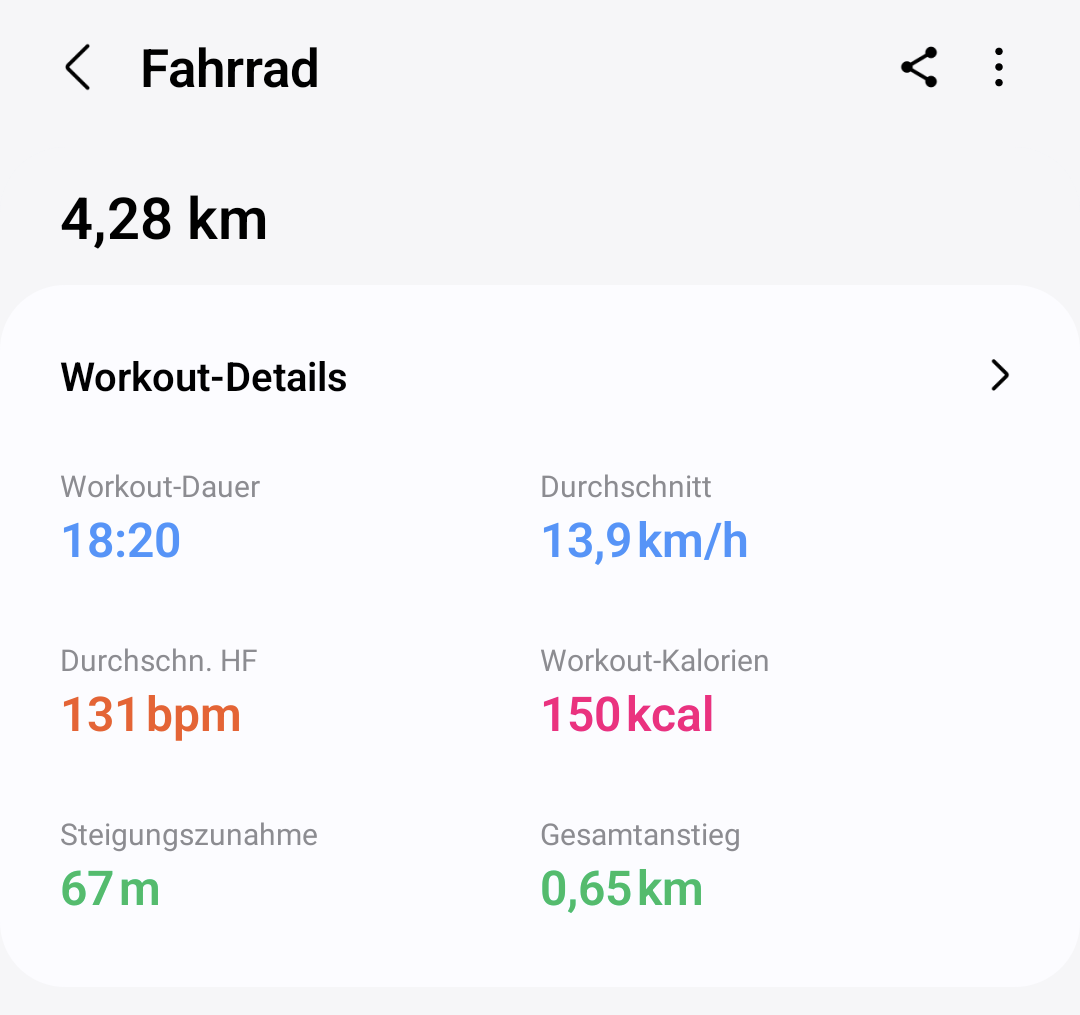Expand Workout-Details with the chevron
This screenshot has width=1080, height=1015.
coord(999,376)
